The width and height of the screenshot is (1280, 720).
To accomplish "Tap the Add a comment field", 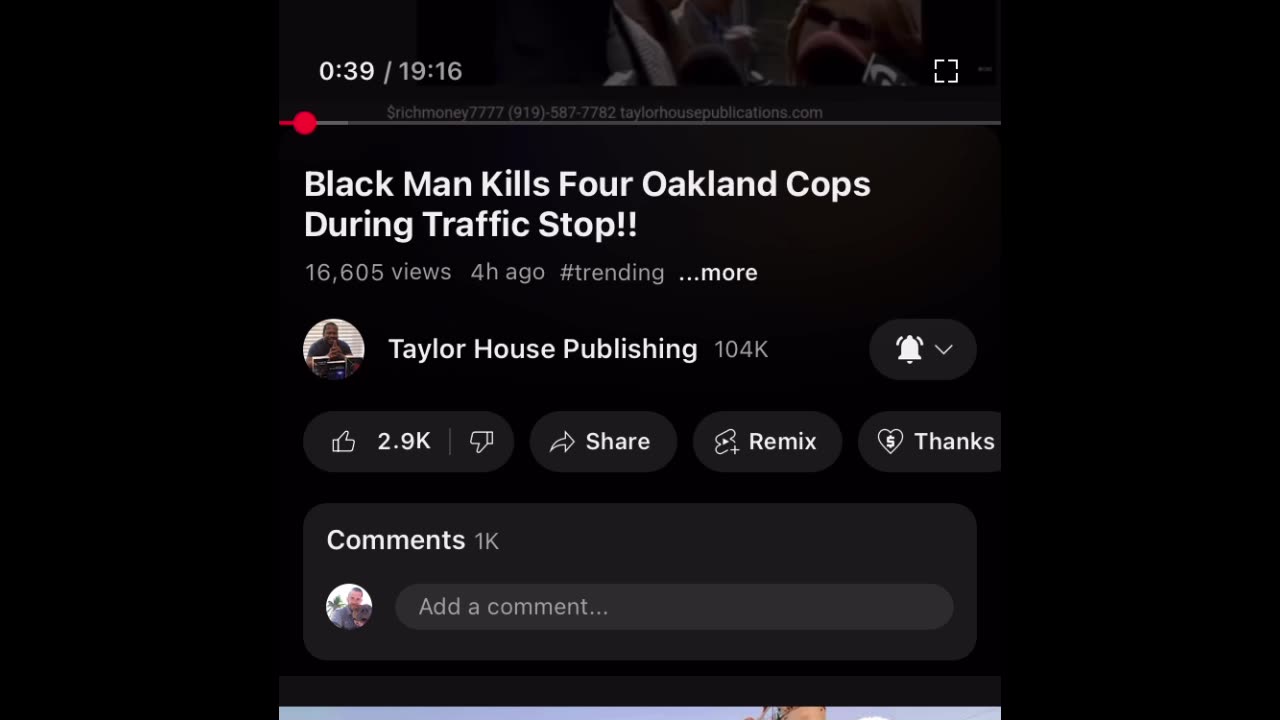I will 673,607.
